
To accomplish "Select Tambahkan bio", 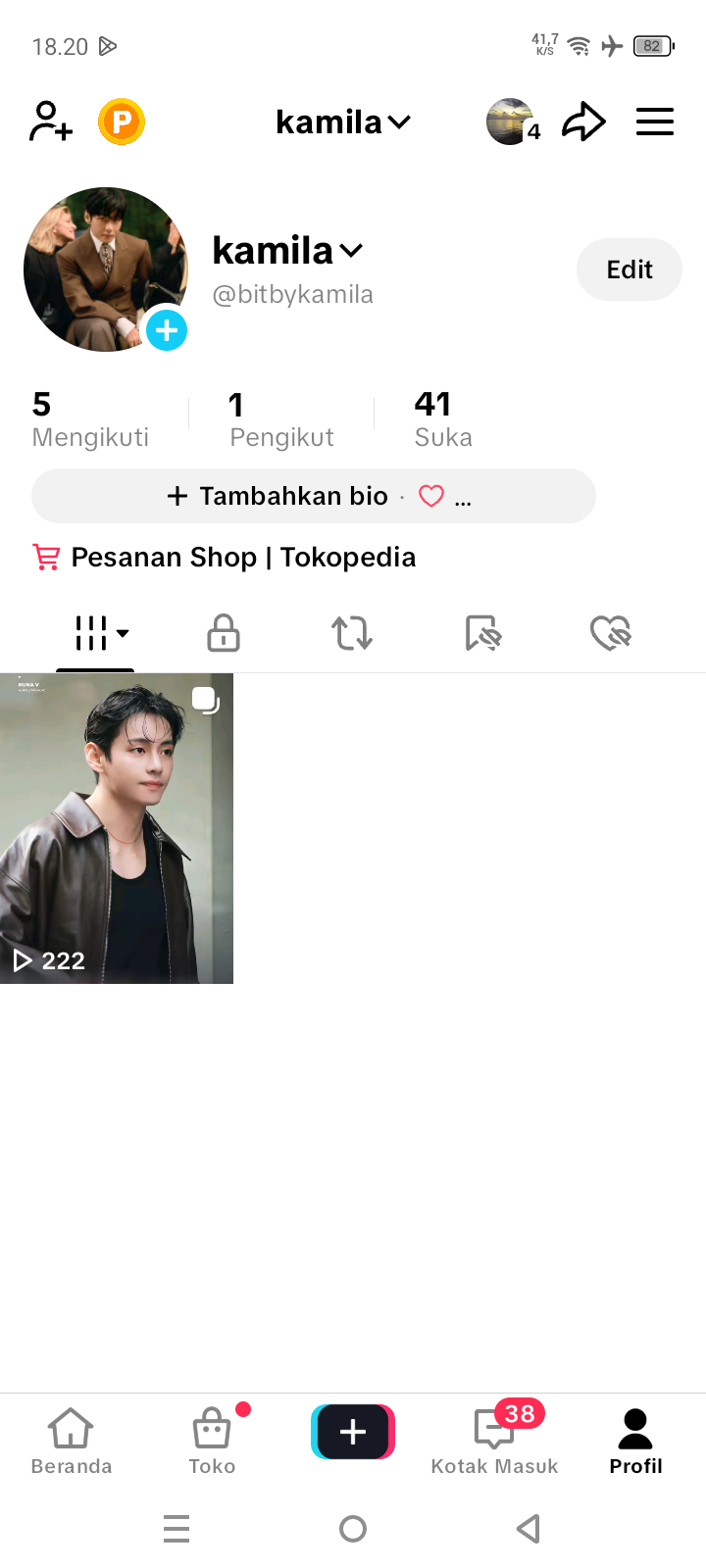I will click(278, 496).
